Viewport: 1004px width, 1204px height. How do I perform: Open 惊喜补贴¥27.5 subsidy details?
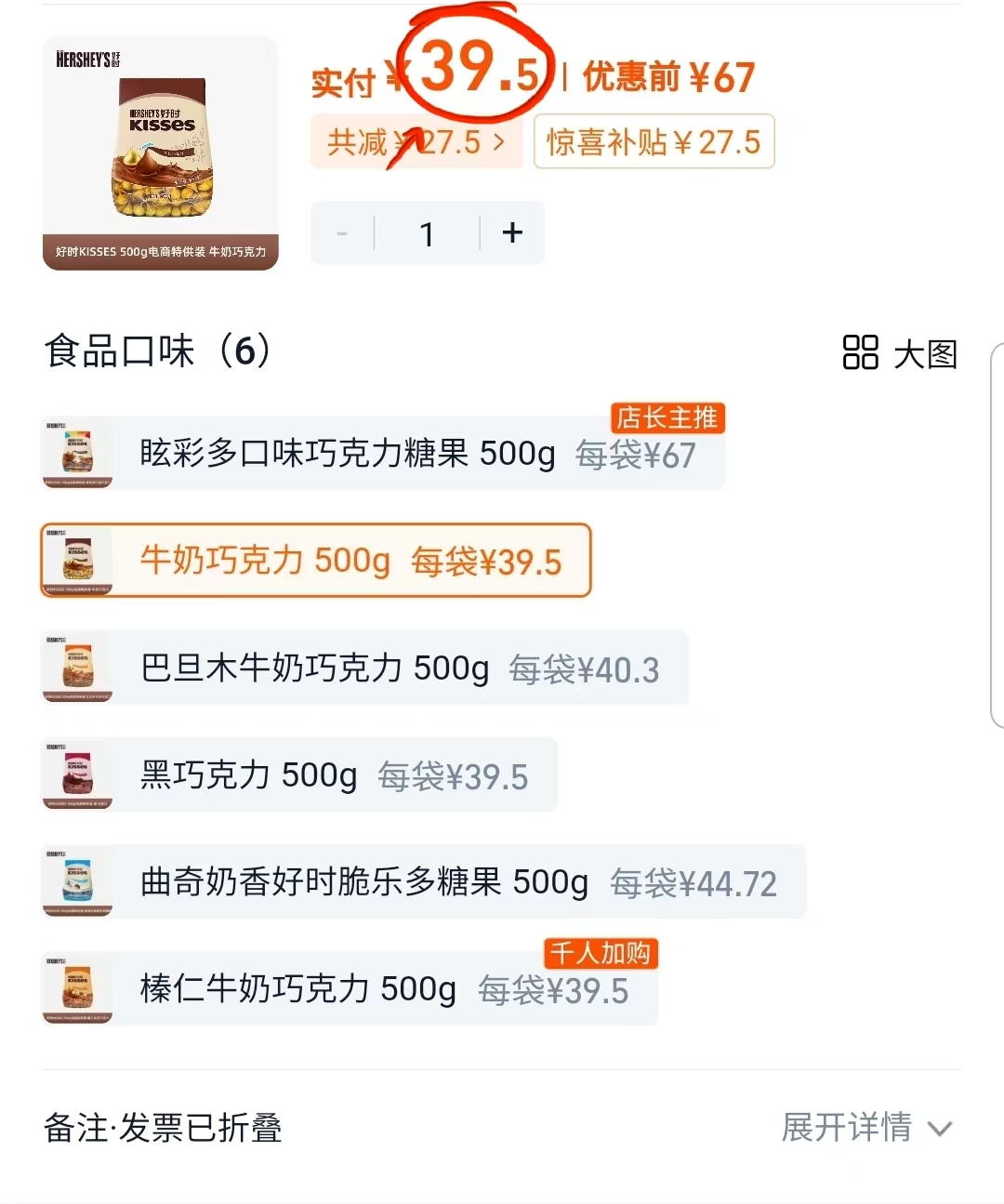(654, 141)
